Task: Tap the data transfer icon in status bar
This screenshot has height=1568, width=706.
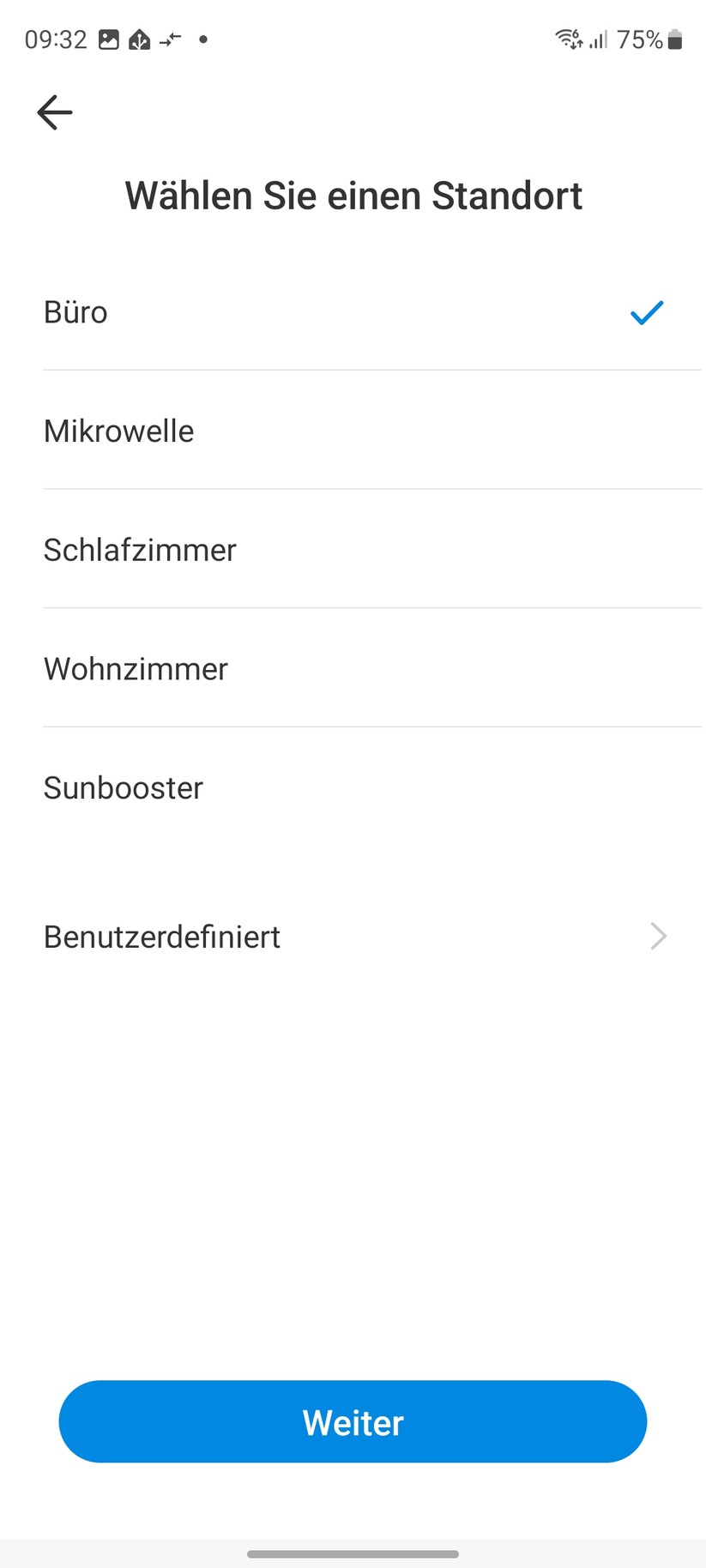Action: pyautogui.click(x=170, y=39)
